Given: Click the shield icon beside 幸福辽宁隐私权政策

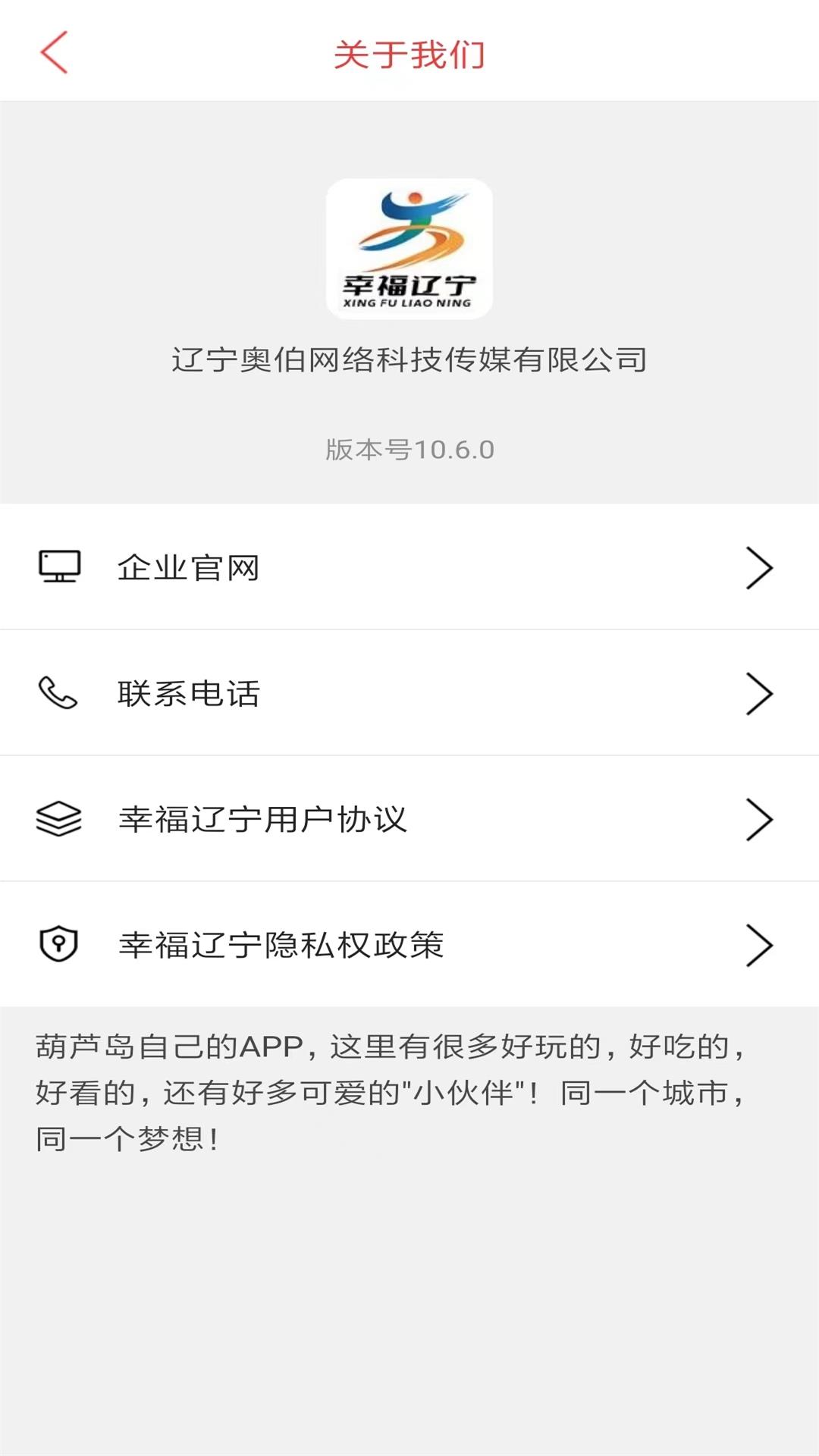Looking at the screenshot, I should (59, 943).
